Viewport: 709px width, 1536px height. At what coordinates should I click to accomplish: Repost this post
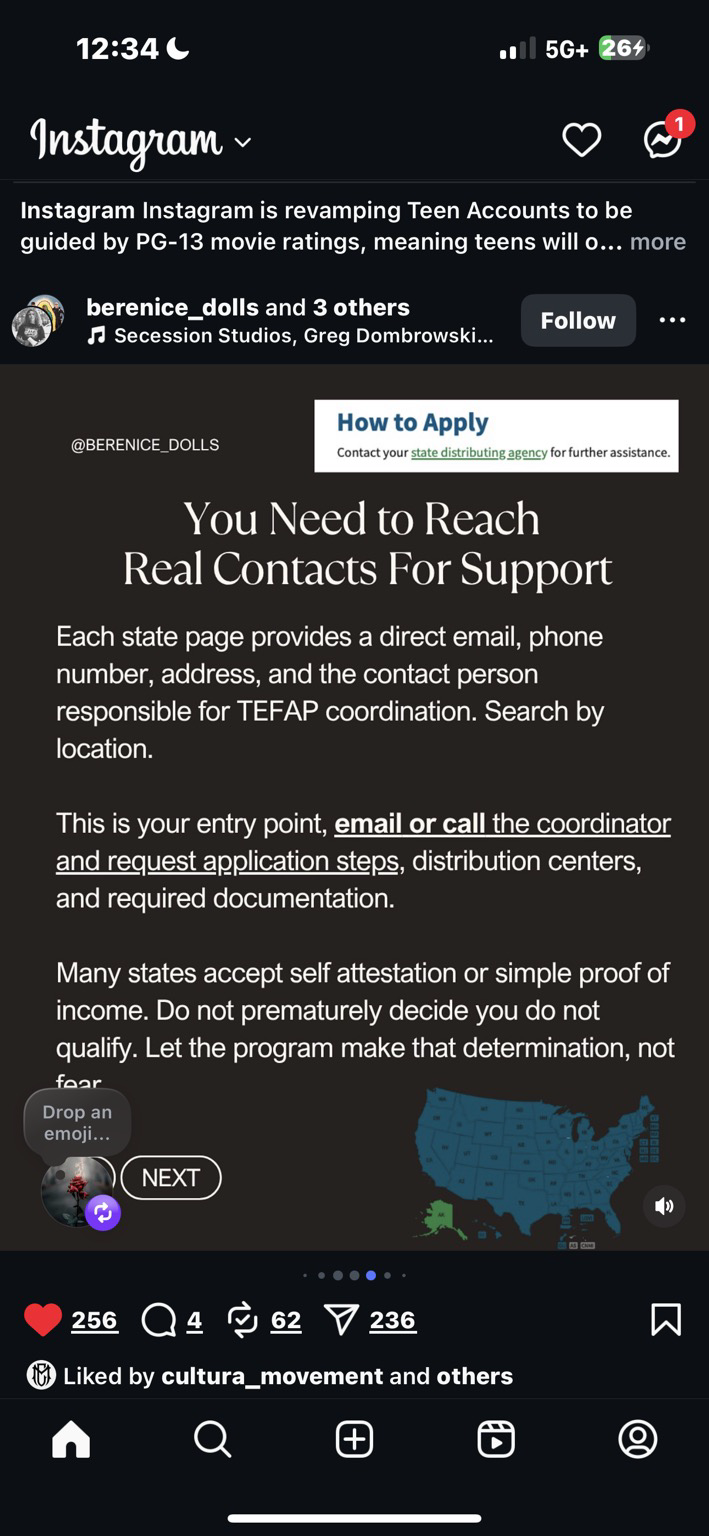[x=243, y=1320]
